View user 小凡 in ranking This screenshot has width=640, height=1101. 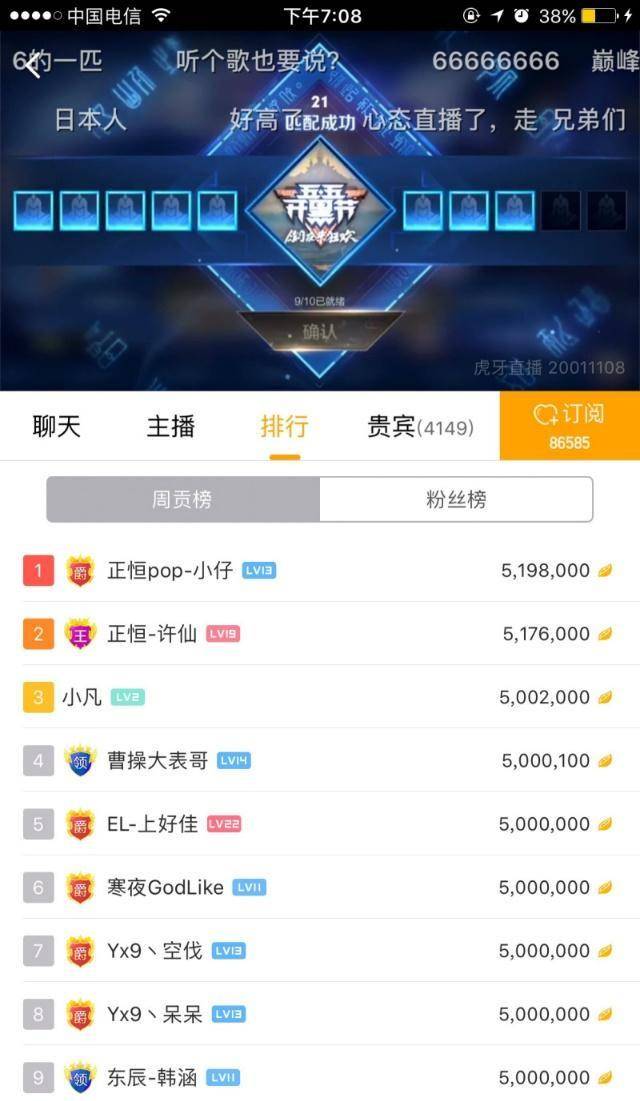point(82,697)
